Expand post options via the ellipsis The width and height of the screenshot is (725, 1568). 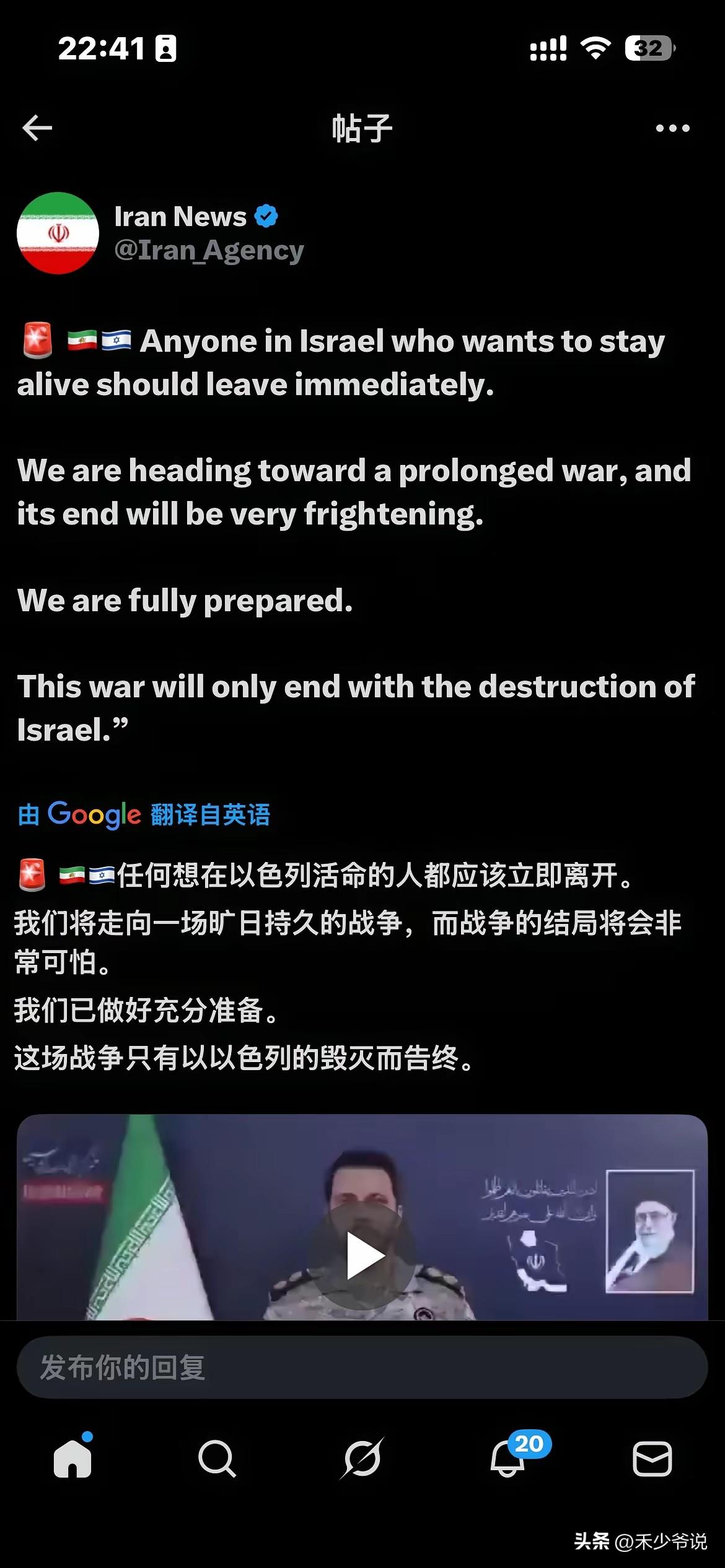click(x=674, y=127)
